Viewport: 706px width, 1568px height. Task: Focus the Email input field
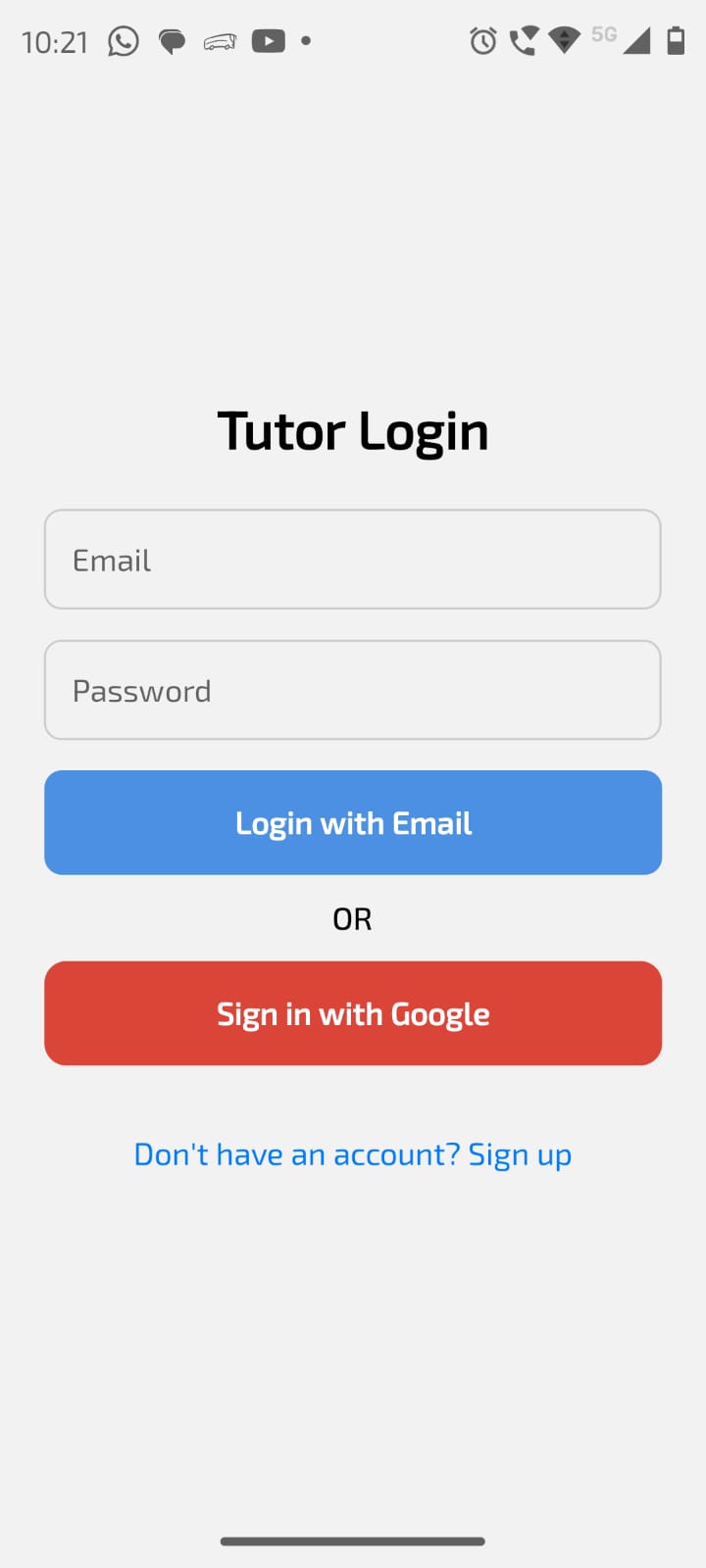point(352,560)
